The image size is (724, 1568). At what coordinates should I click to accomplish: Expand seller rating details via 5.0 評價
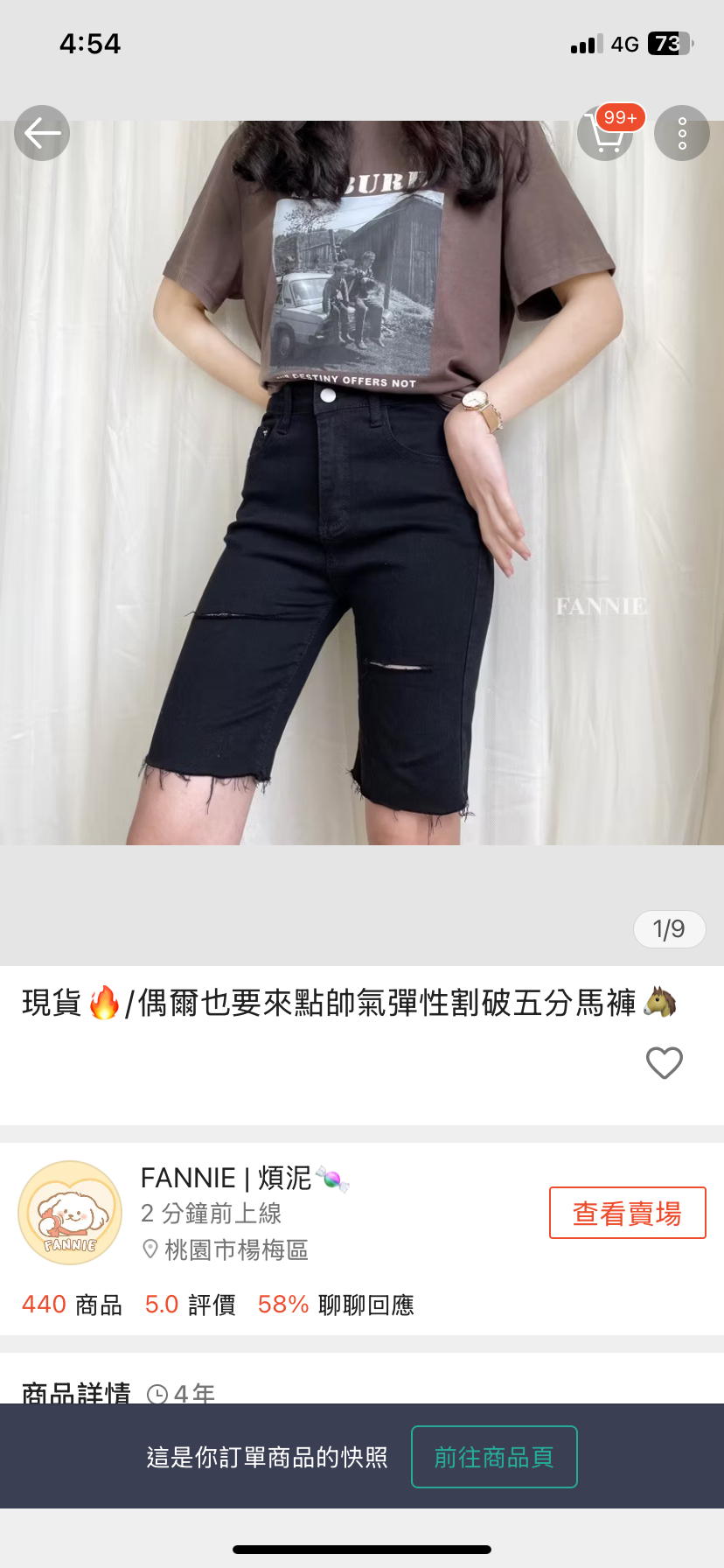(x=190, y=1305)
